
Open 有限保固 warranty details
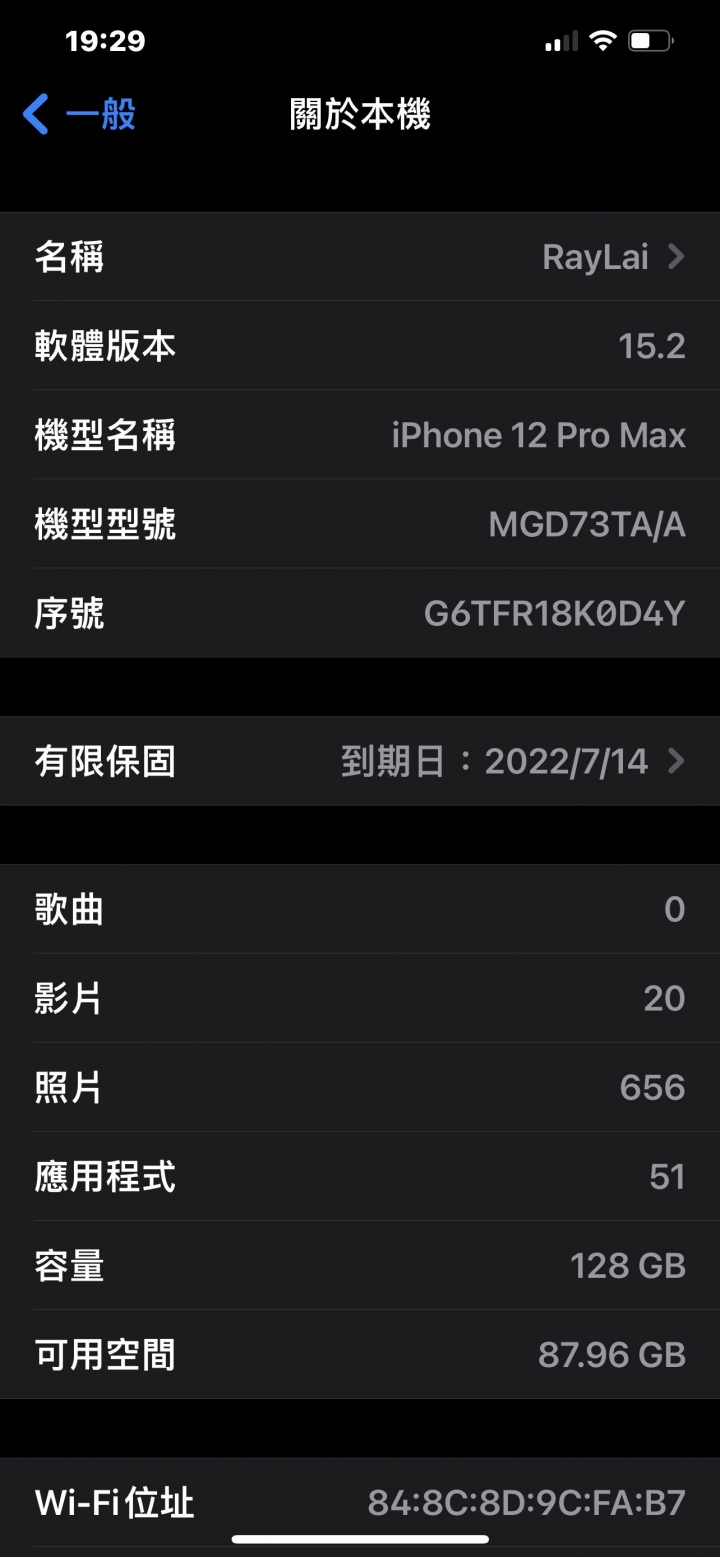[360, 761]
